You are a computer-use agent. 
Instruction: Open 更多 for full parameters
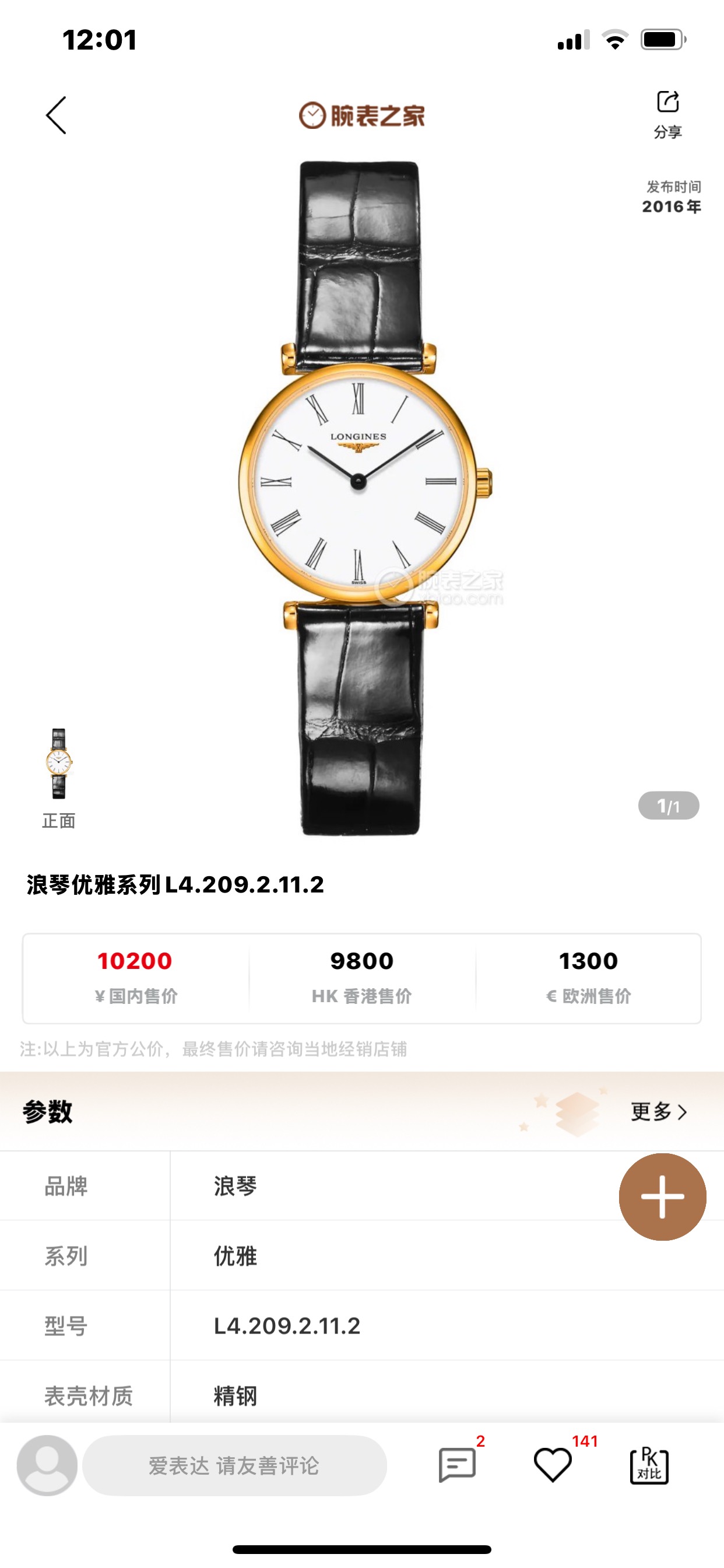click(x=658, y=1111)
